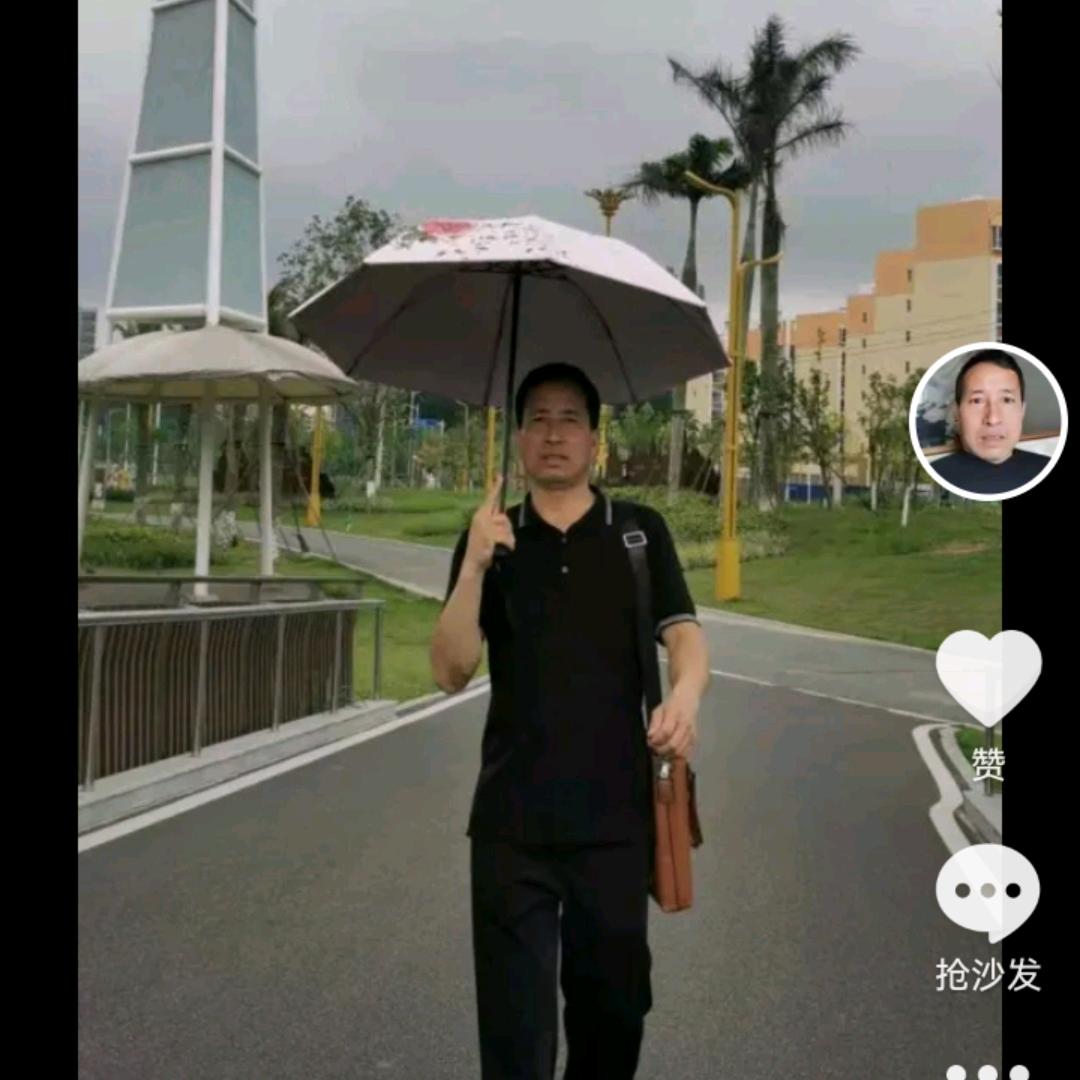Open comments via the 抢沙发 bubble
The image size is (1080, 1080).
click(x=988, y=893)
